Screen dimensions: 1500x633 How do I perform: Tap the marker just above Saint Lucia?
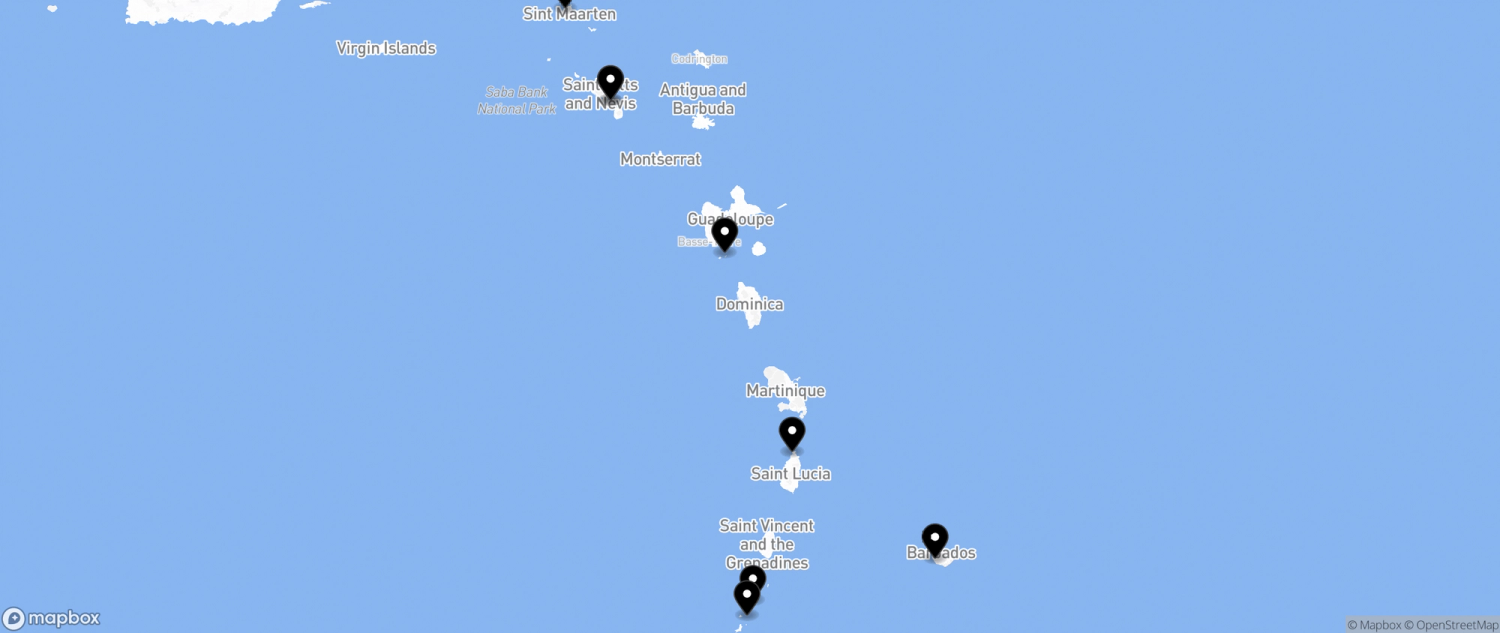[x=791, y=434]
